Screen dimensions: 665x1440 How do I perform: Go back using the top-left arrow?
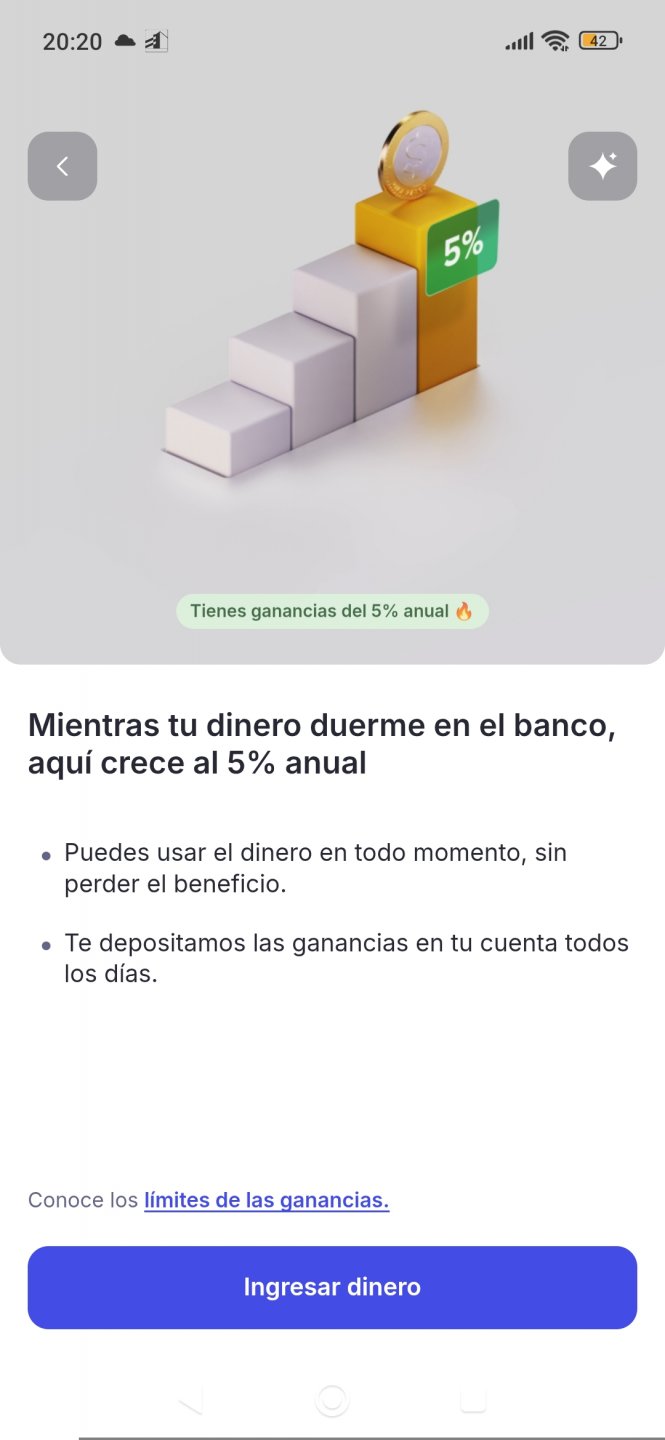click(62, 166)
